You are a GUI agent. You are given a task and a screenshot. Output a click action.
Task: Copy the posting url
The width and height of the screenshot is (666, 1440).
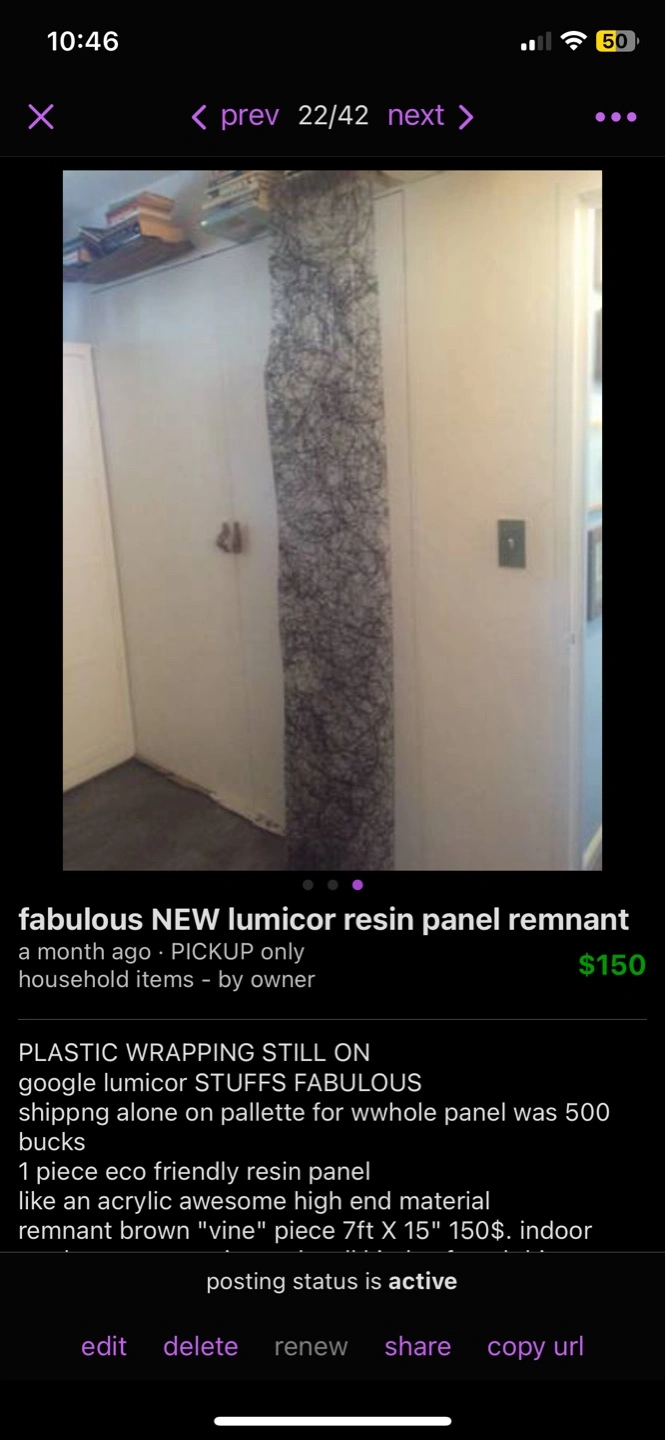pyautogui.click(x=535, y=1346)
